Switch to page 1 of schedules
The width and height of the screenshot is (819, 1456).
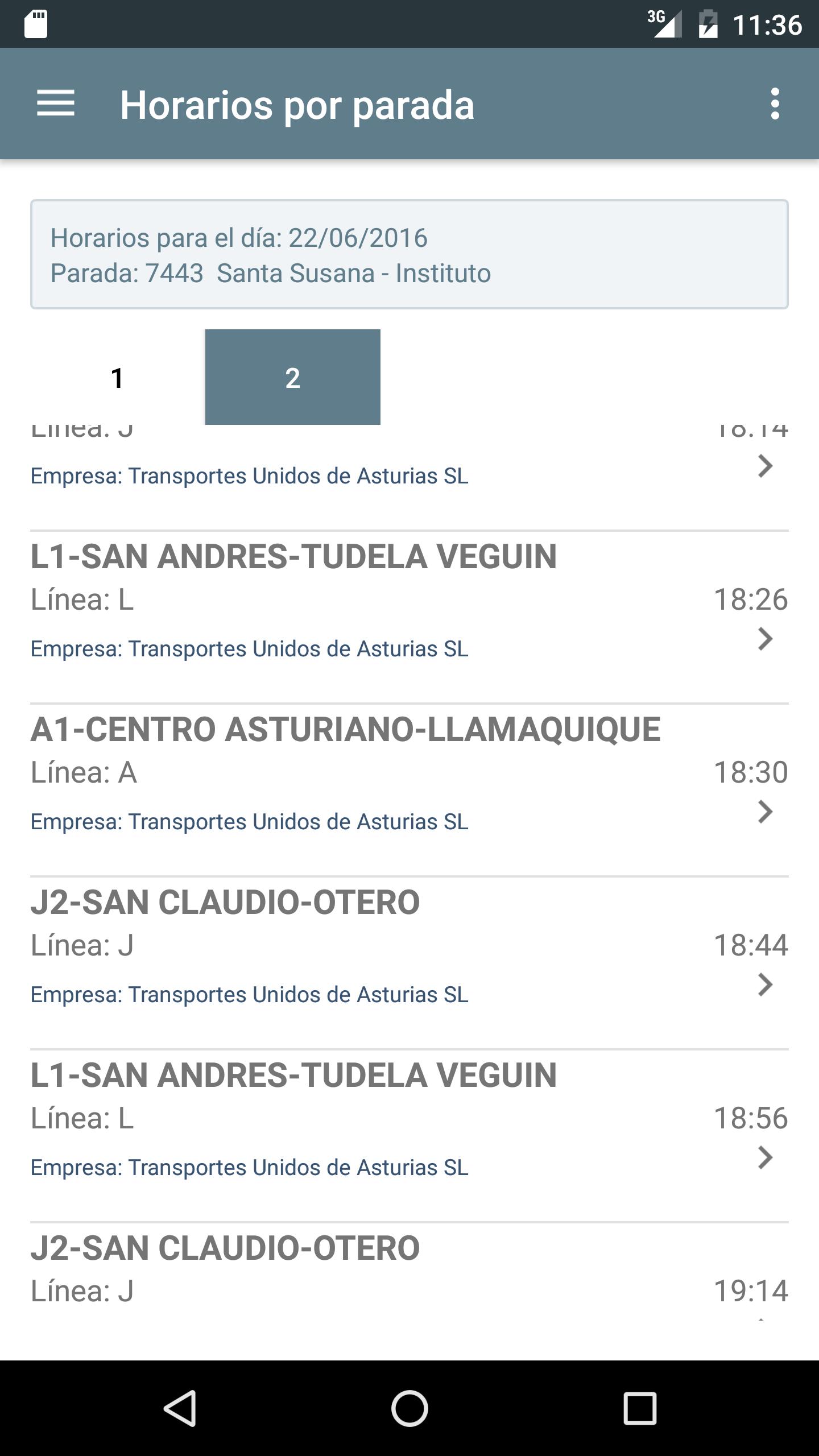tap(117, 378)
